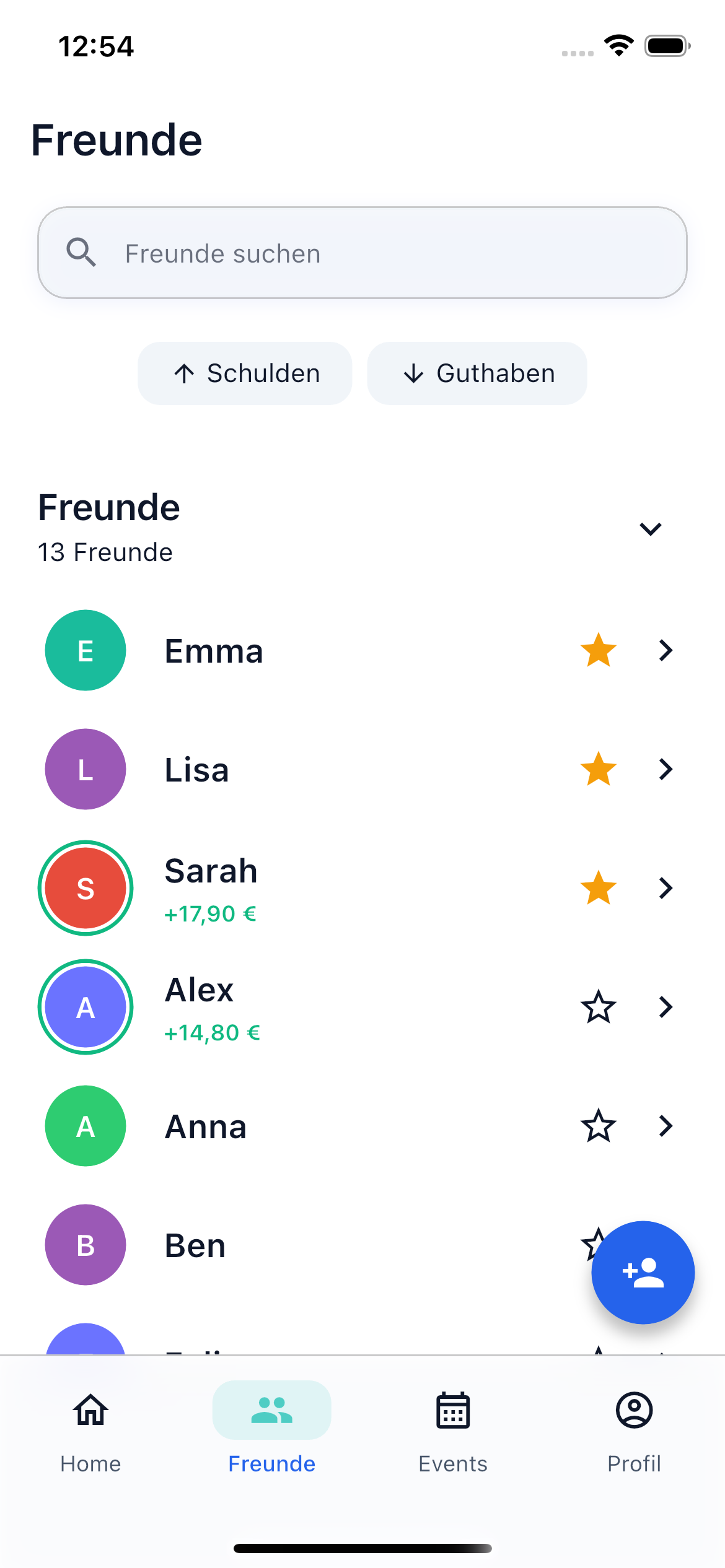Screen dimensions: 725x1568
Task: Tap the Freunde suchen search field
Action: pos(362,253)
